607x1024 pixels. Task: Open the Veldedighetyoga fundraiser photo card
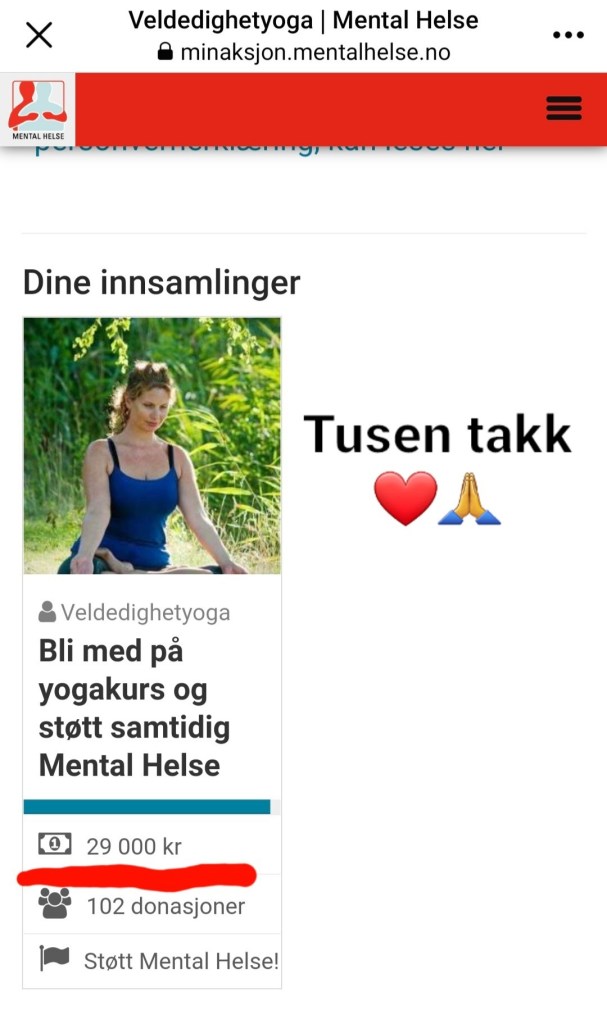click(x=152, y=445)
